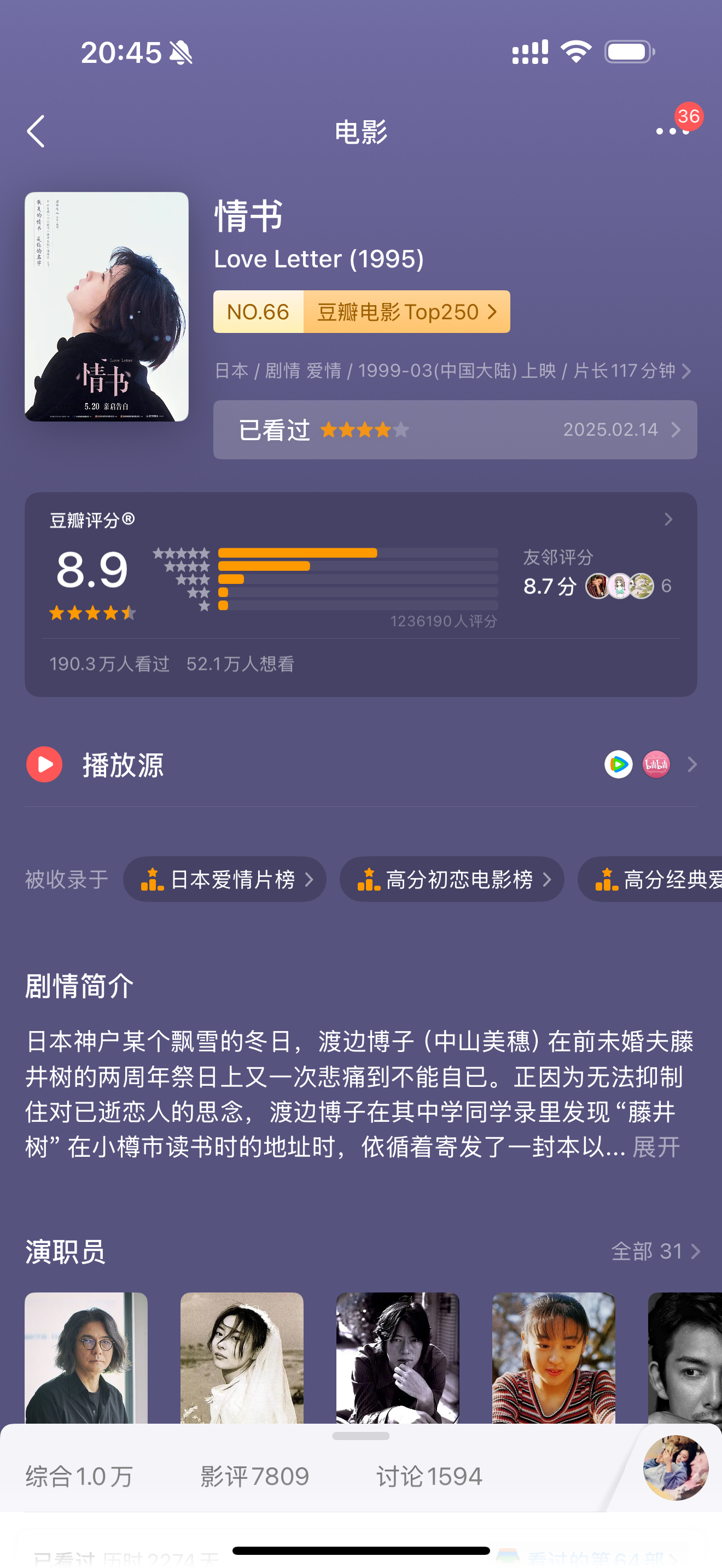The width and height of the screenshot is (722, 1568).
Task: View all 31 cast and crew
Action: click(x=655, y=1251)
